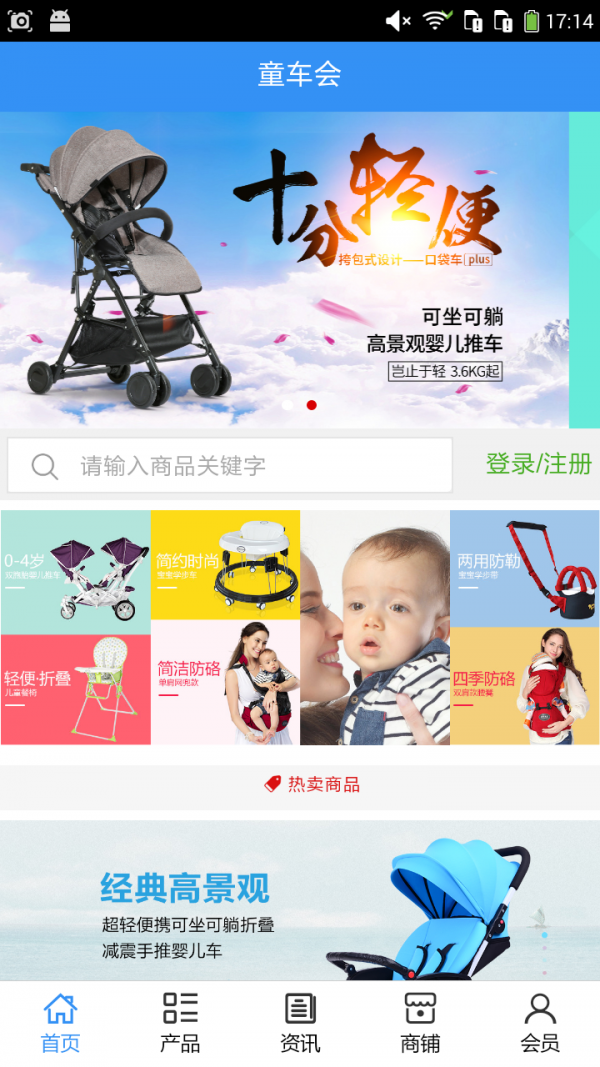600x1067 pixels.
Task: Switch to the 产品 tab
Action: click(180, 1022)
